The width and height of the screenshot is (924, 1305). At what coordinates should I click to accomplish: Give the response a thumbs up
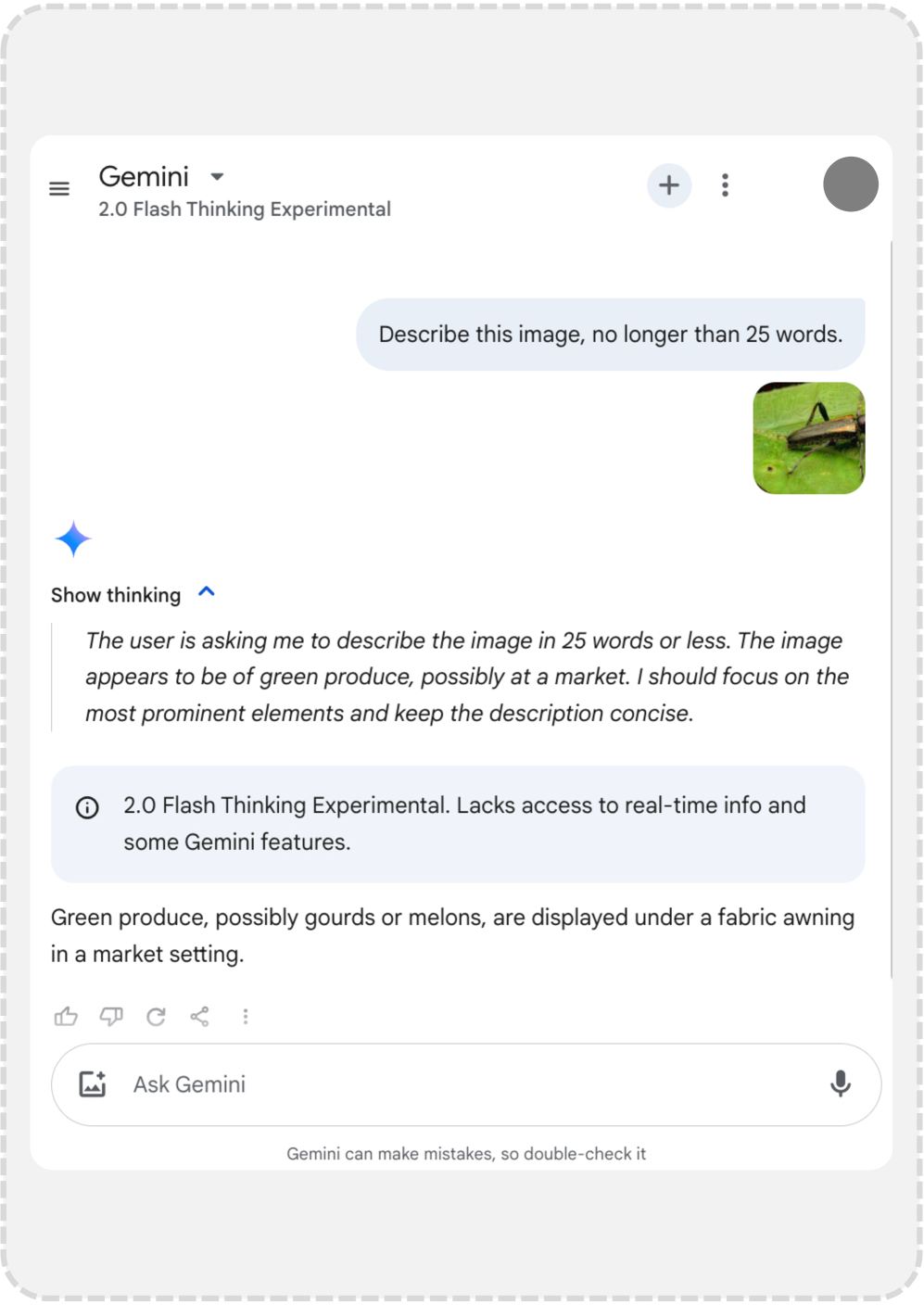[66, 1017]
